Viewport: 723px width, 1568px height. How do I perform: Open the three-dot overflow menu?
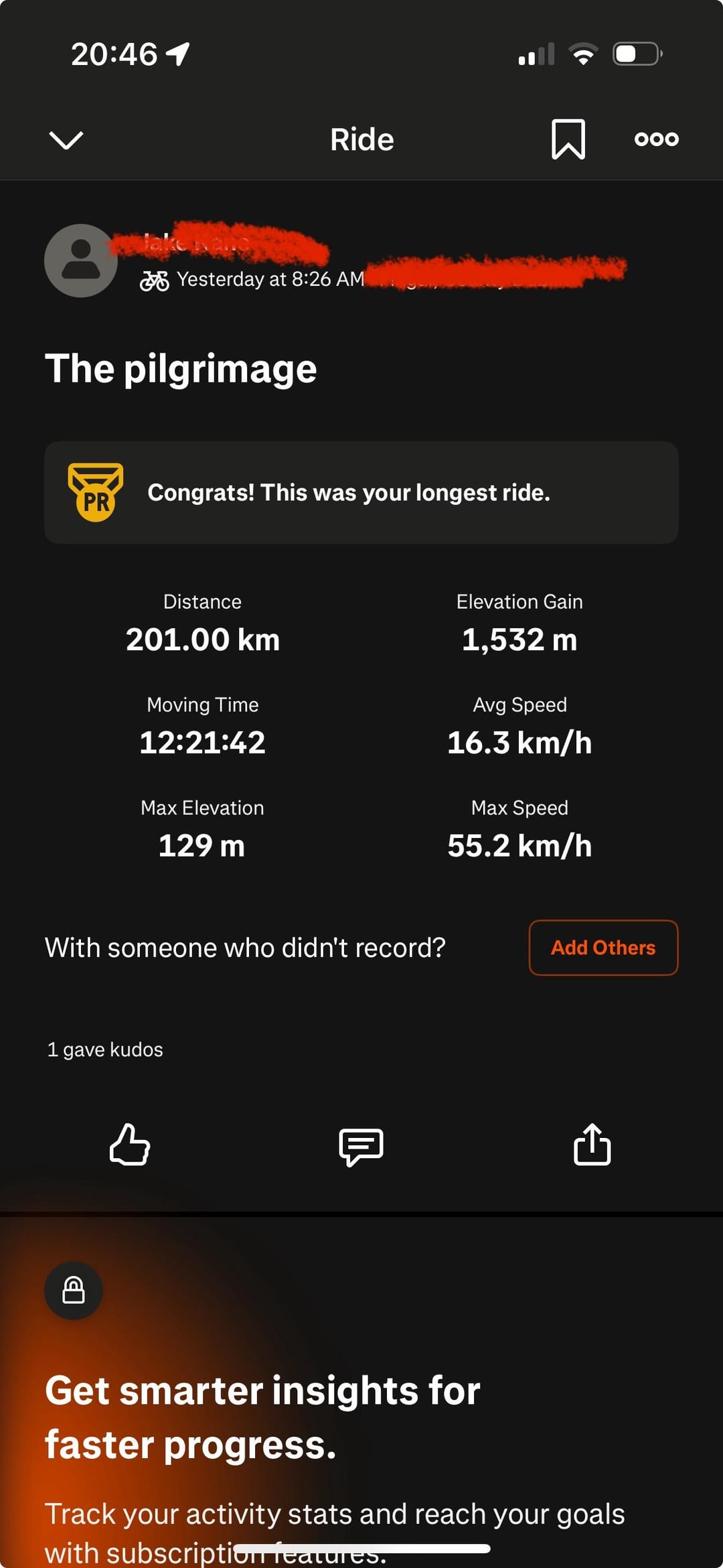[x=657, y=139]
